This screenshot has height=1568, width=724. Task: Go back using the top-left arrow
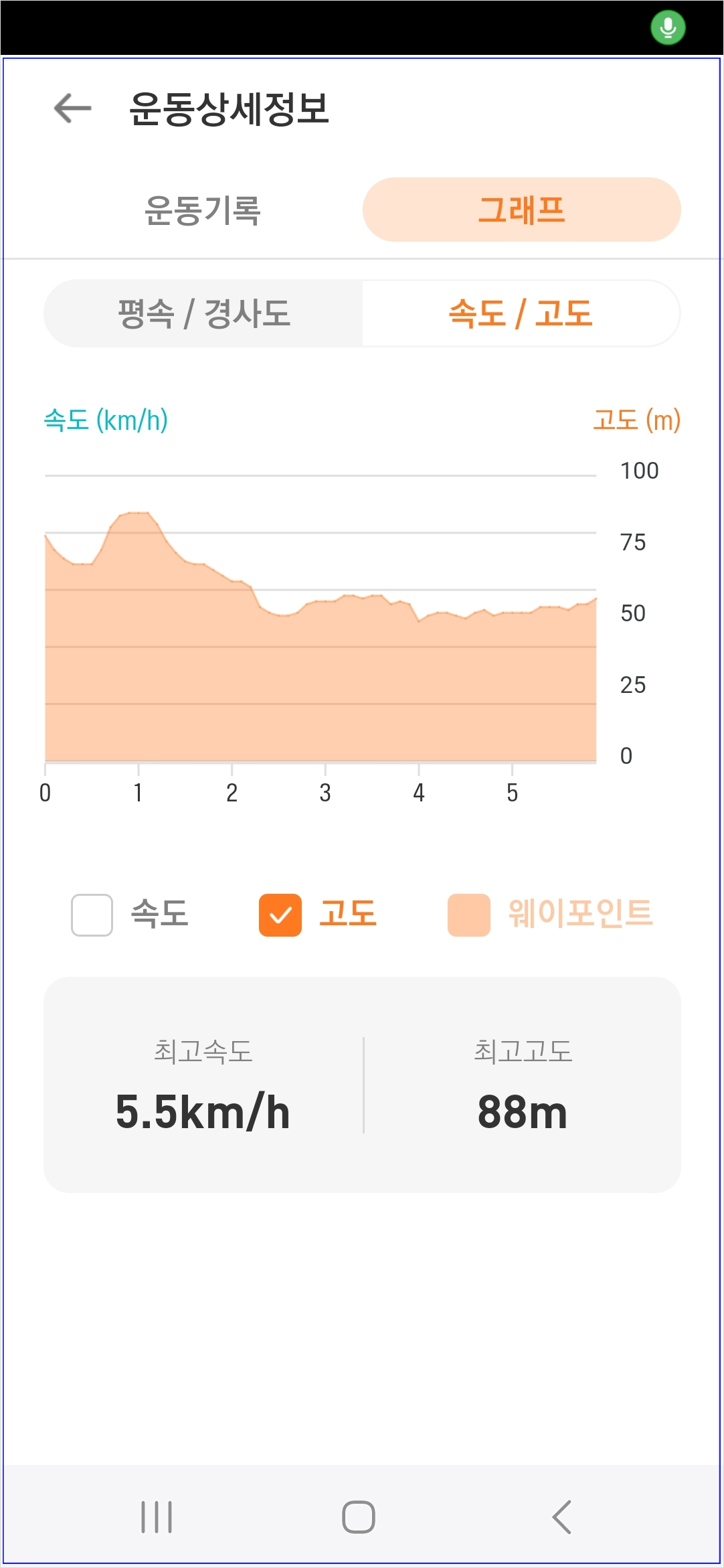(72, 108)
